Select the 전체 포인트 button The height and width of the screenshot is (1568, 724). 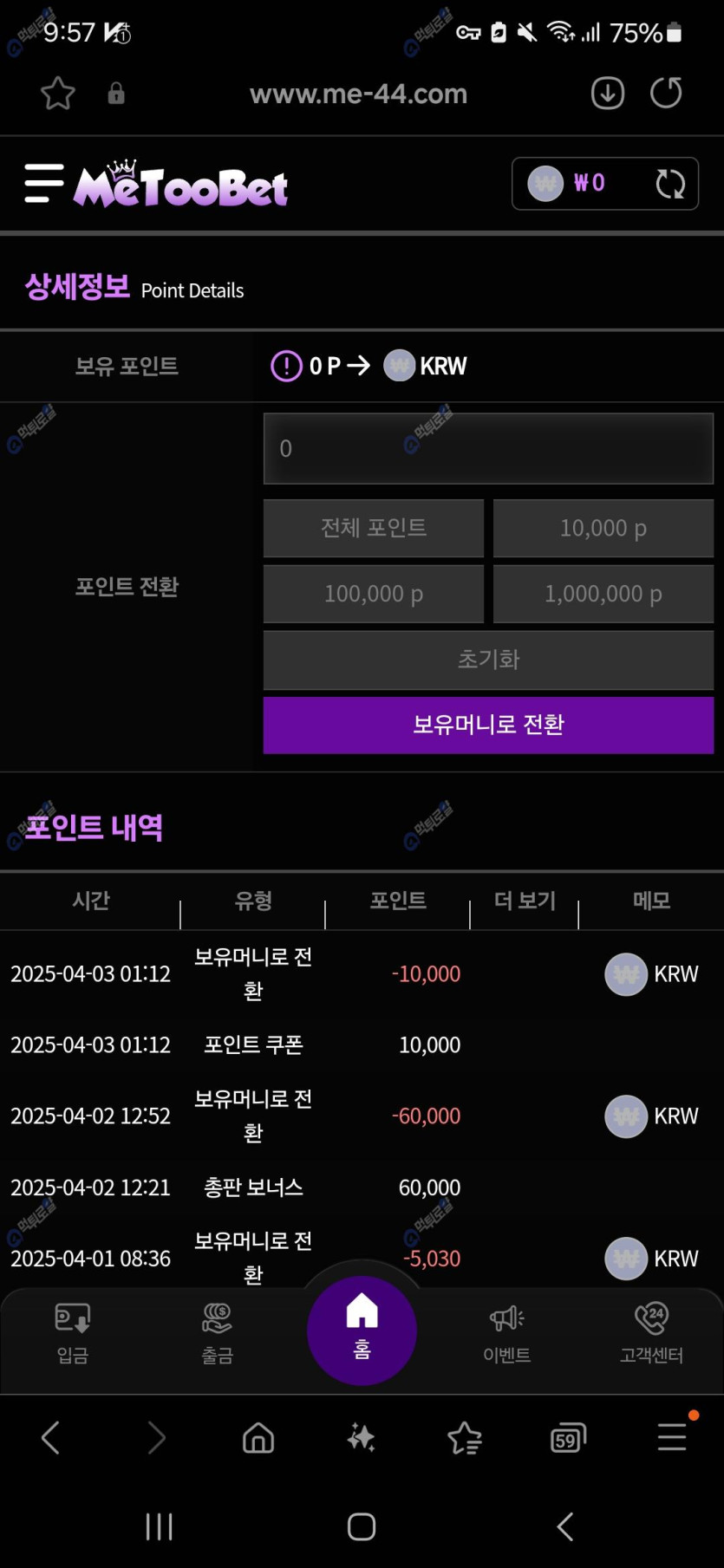(374, 528)
